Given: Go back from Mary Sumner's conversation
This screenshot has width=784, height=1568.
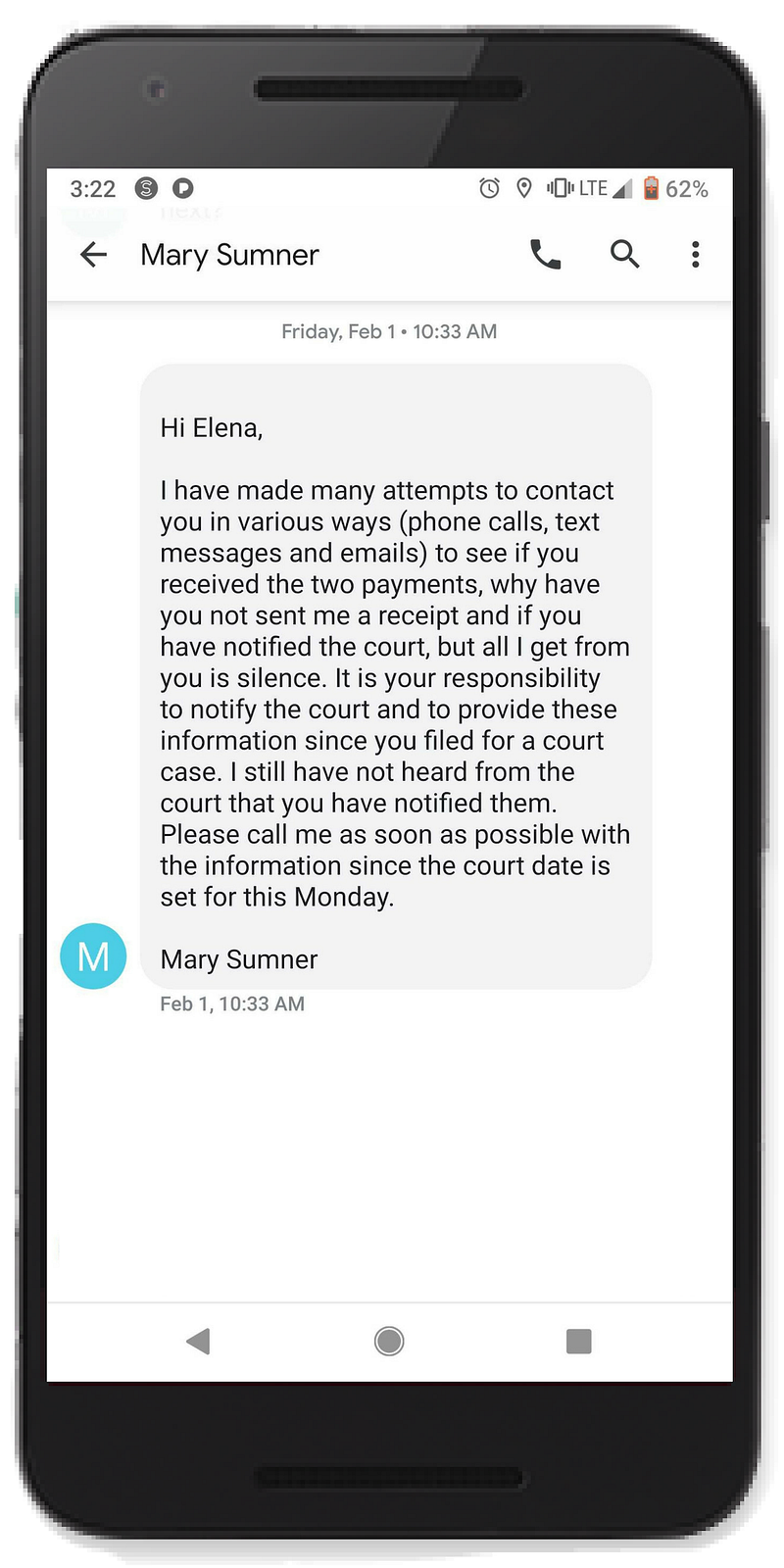Looking at the screenshot, I should pos(93,255).
